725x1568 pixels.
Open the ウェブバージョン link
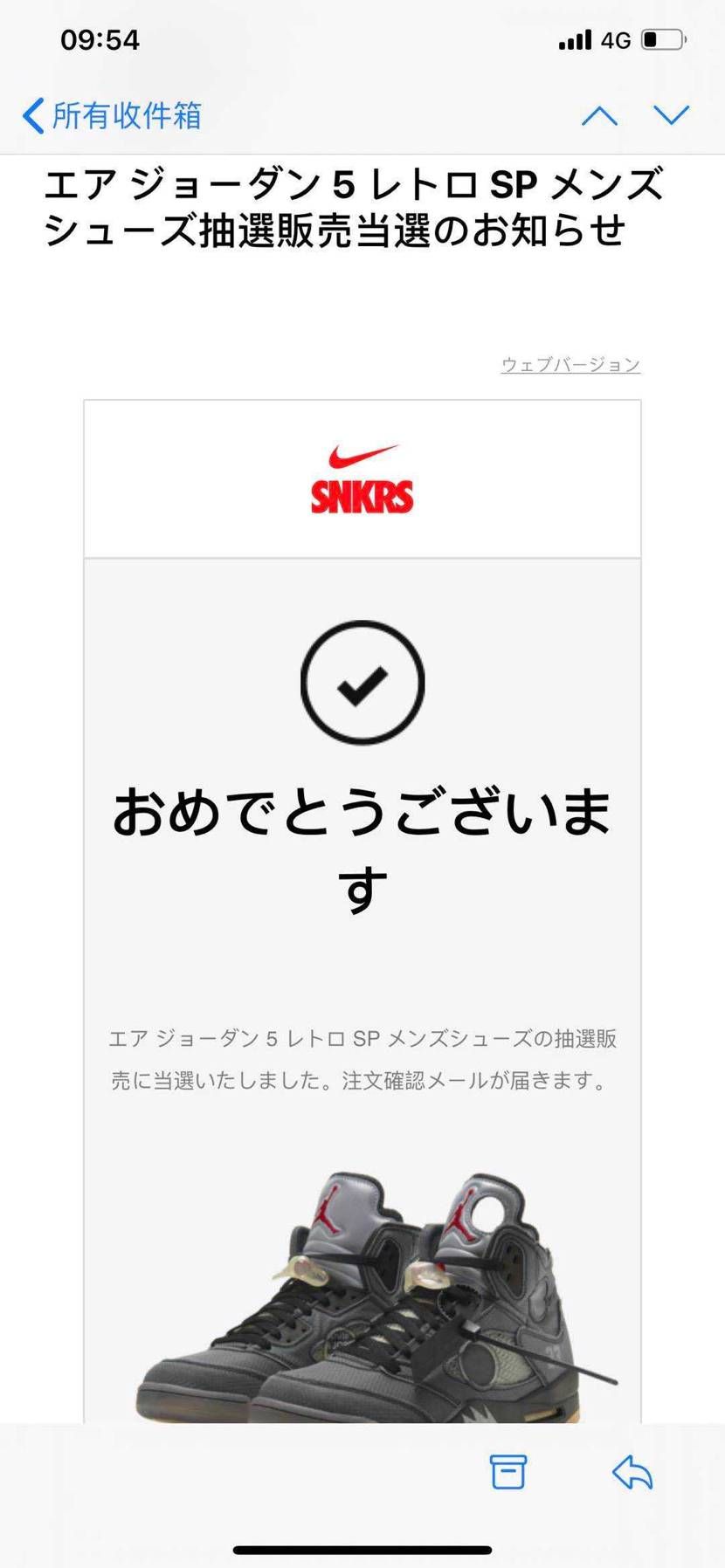570,364
